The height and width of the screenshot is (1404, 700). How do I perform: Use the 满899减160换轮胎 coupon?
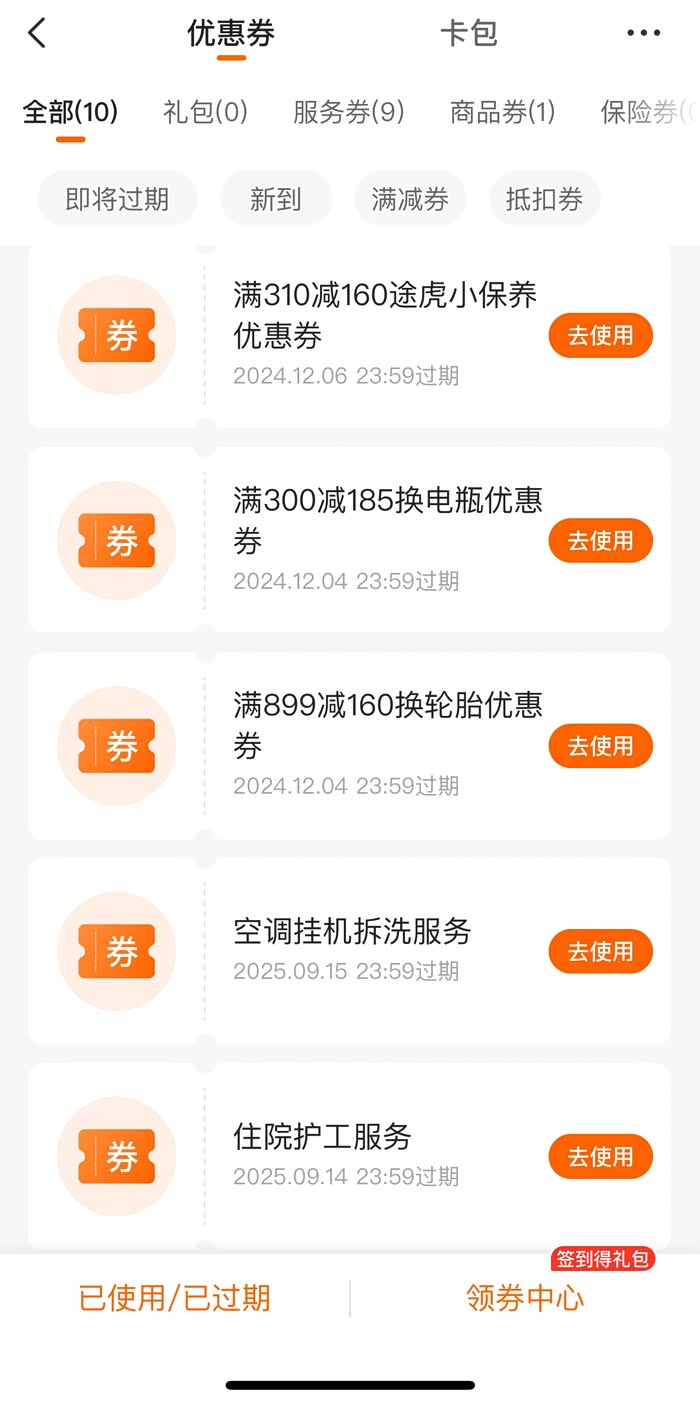[600, 746]
